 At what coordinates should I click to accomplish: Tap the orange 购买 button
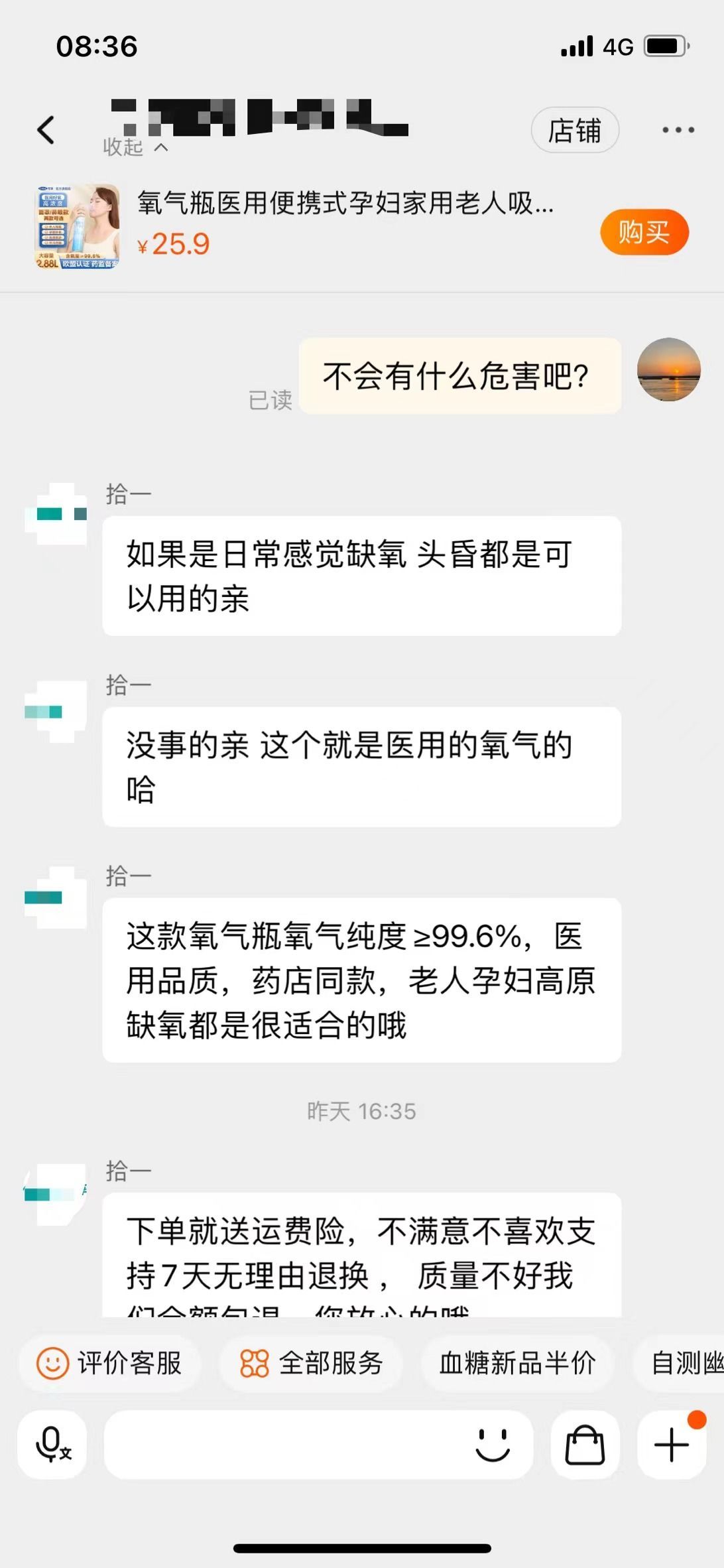[x=644, y=232]
